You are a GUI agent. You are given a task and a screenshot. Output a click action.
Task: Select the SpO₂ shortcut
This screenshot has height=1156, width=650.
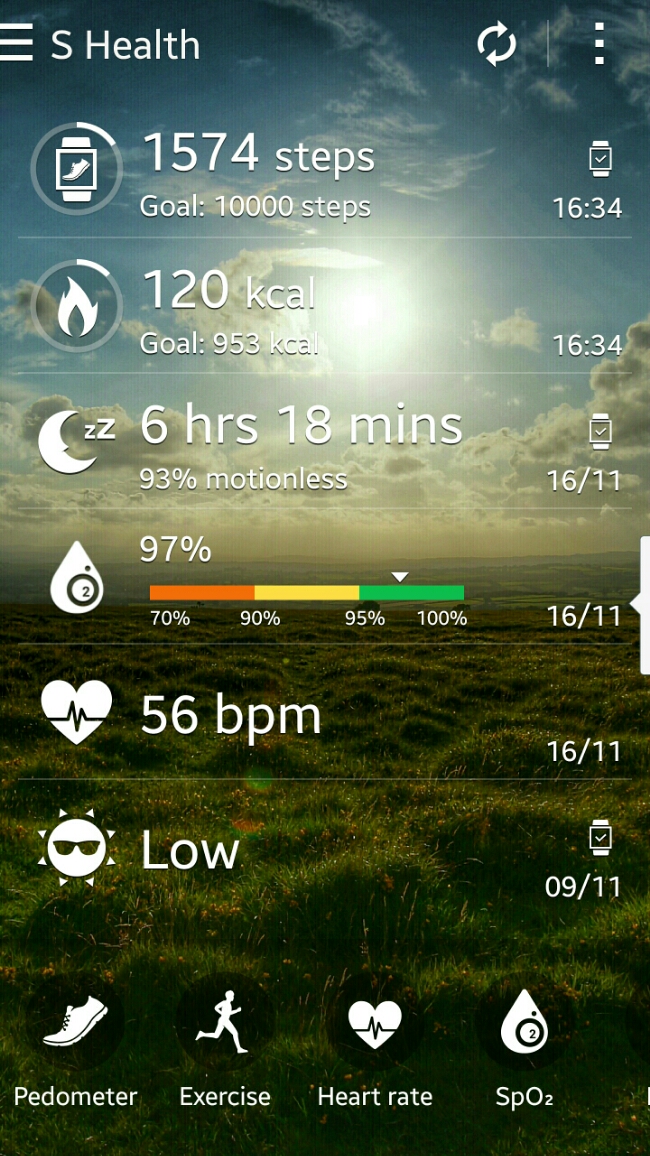(525, 1040)
